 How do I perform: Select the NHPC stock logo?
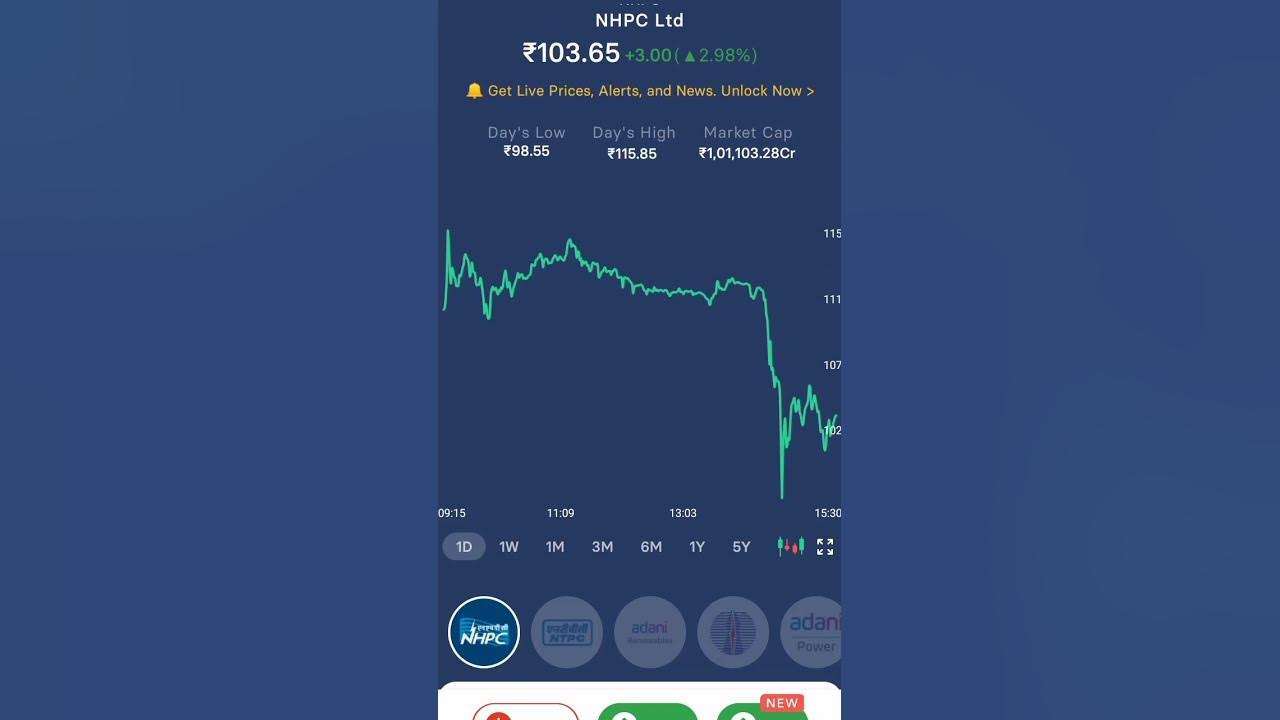[484, 632]
